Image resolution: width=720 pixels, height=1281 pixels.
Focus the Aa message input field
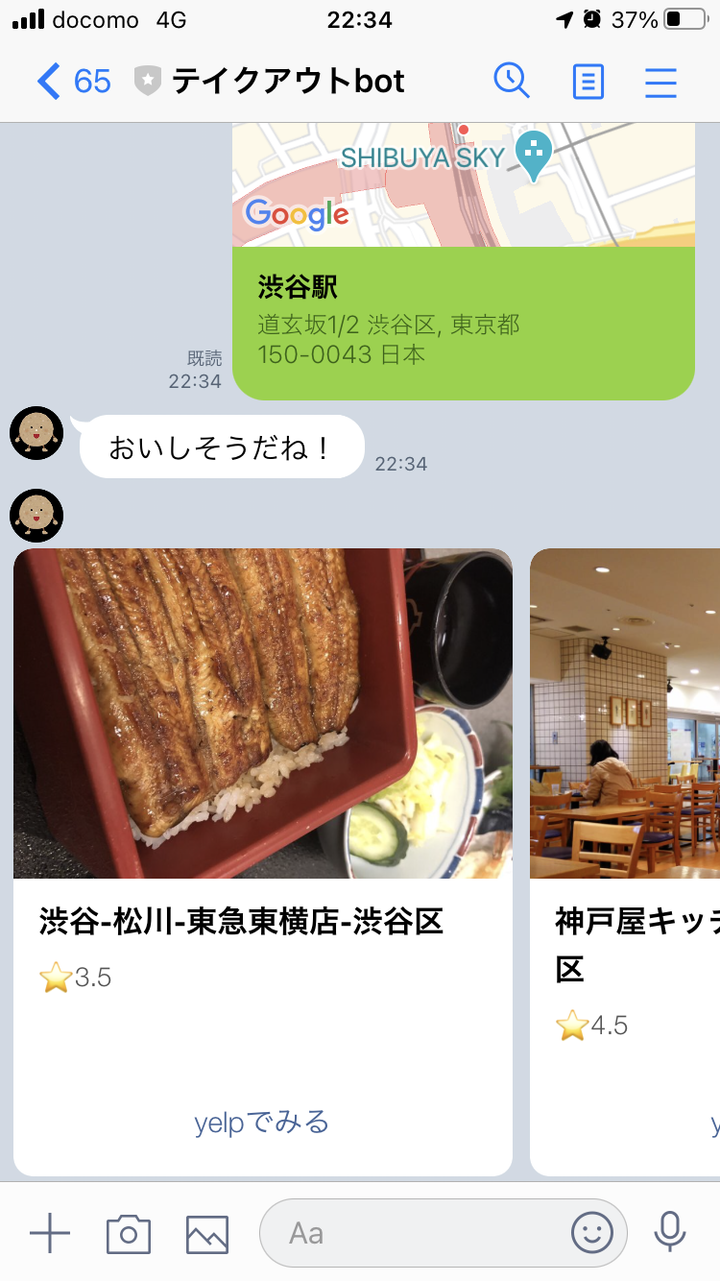[x=410, y=1234]
